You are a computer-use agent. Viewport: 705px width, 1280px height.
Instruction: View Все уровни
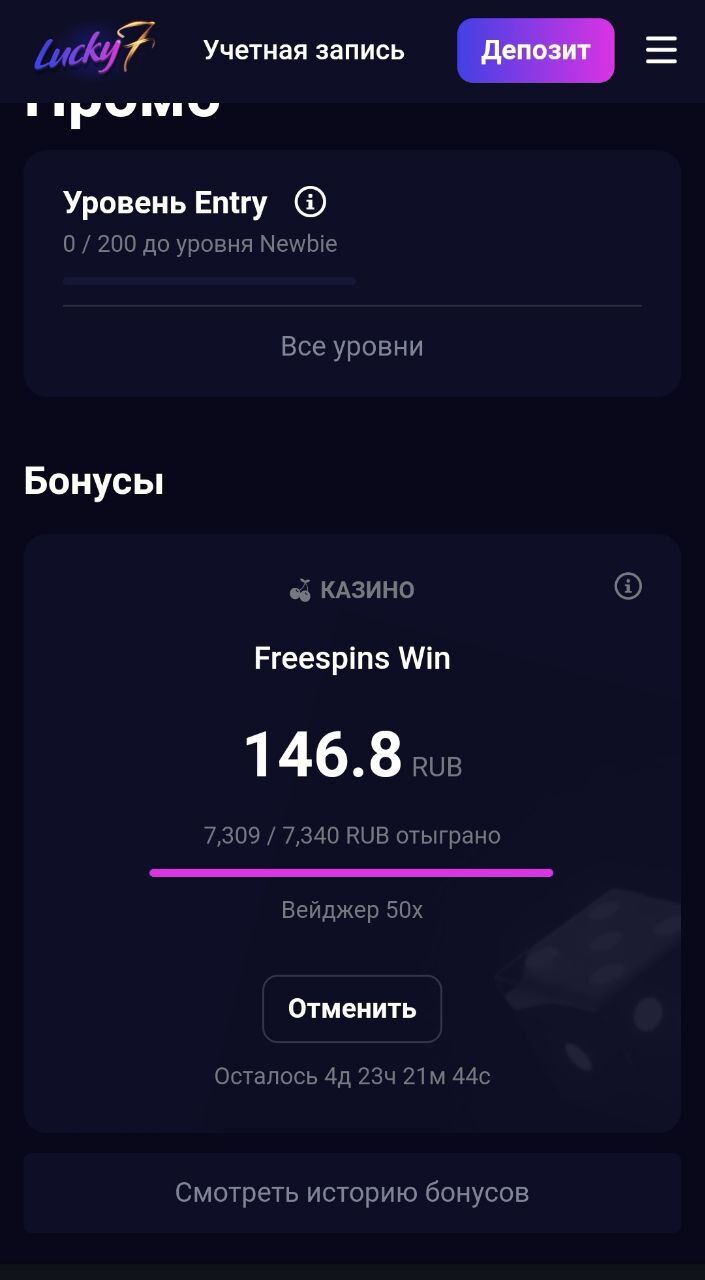(x=352, y=347)
